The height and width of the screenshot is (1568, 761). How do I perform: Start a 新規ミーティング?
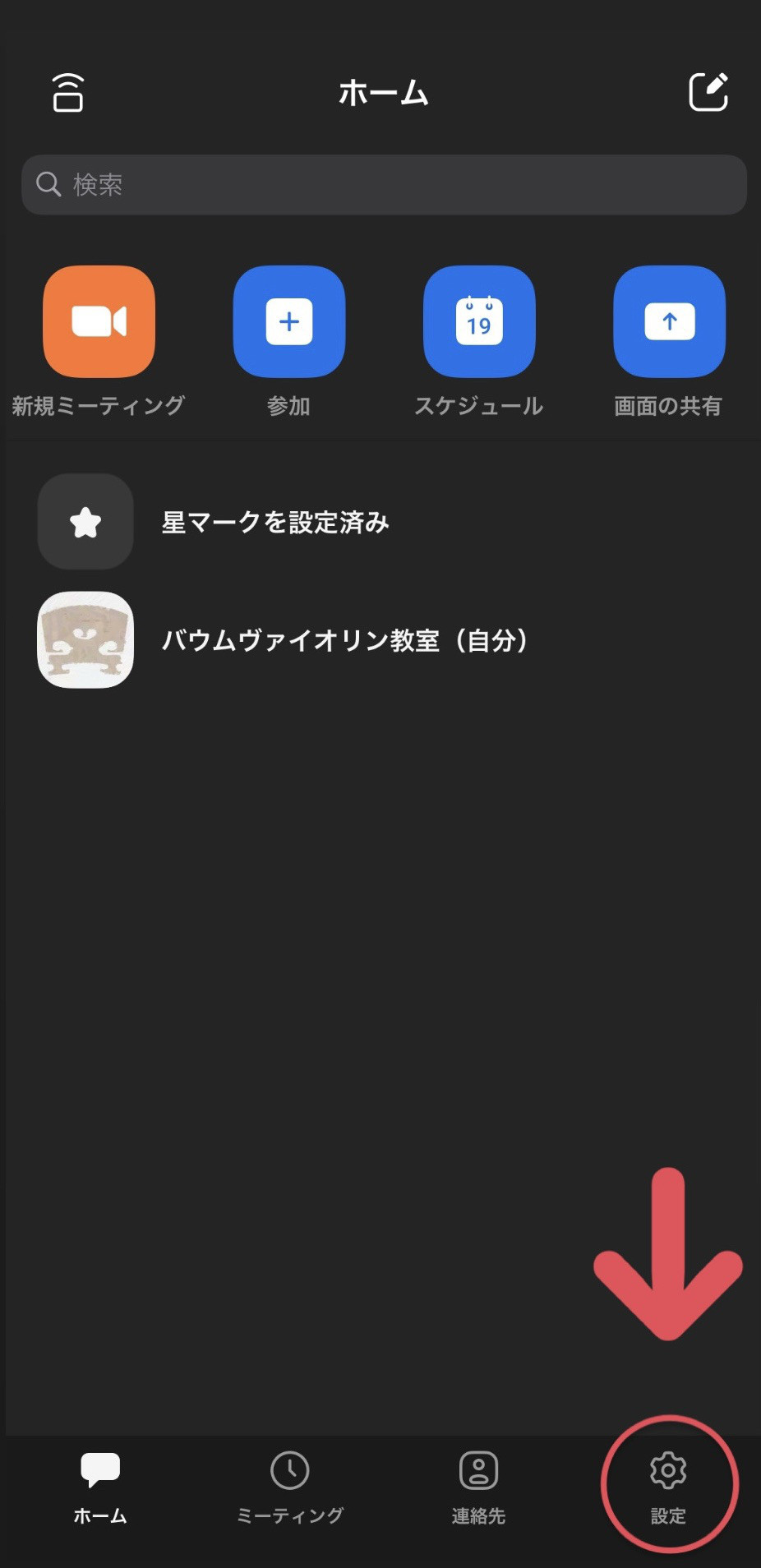tap(99, 322)
